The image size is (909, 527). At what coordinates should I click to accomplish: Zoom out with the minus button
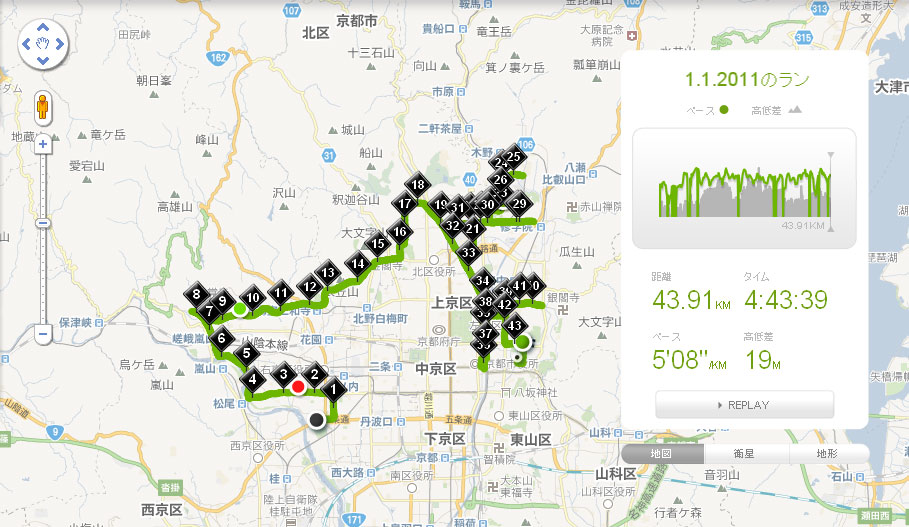point(43,334)
